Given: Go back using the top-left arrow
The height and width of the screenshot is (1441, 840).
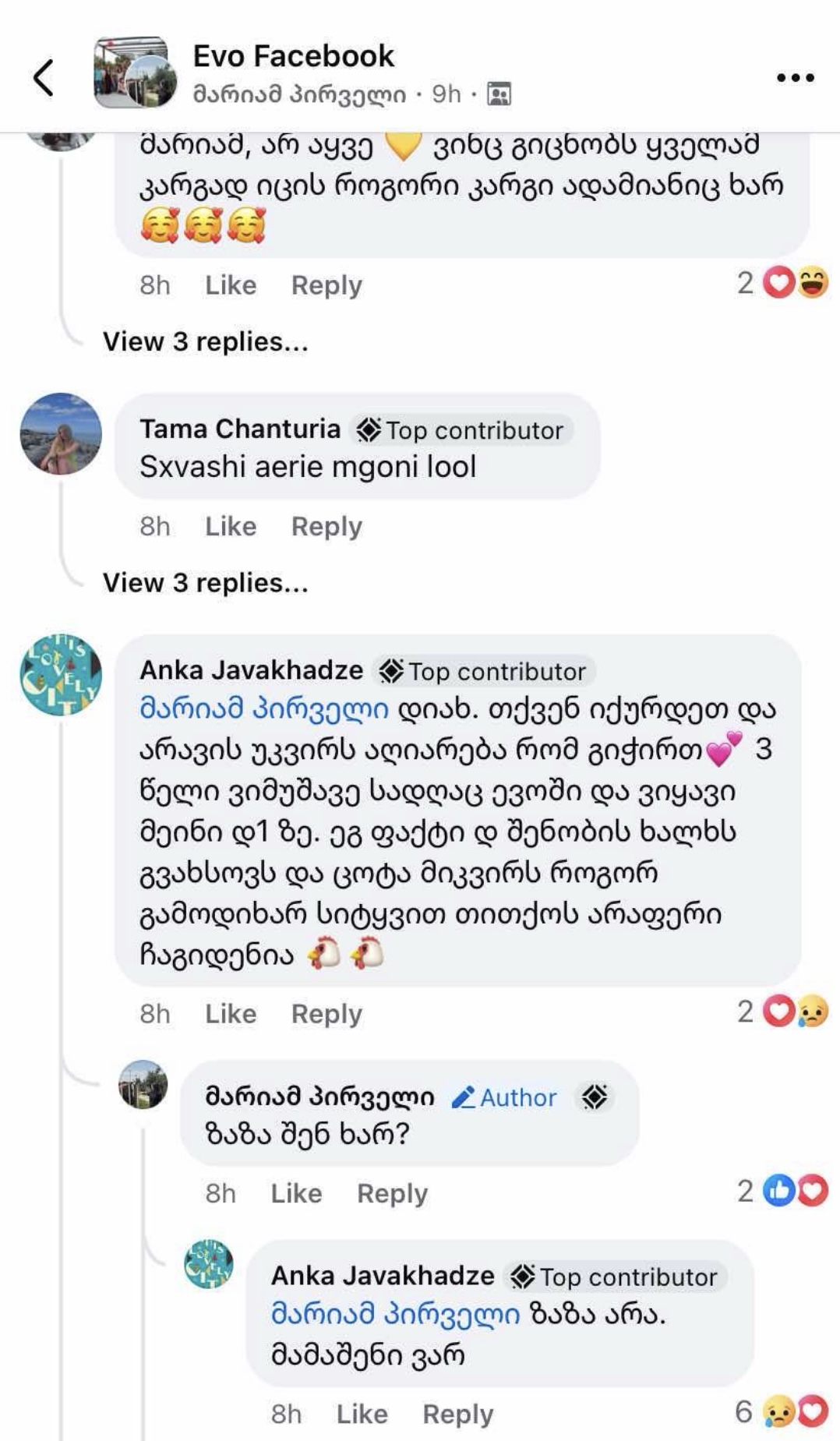Looking at the screenshot, I should pos(44,77).
